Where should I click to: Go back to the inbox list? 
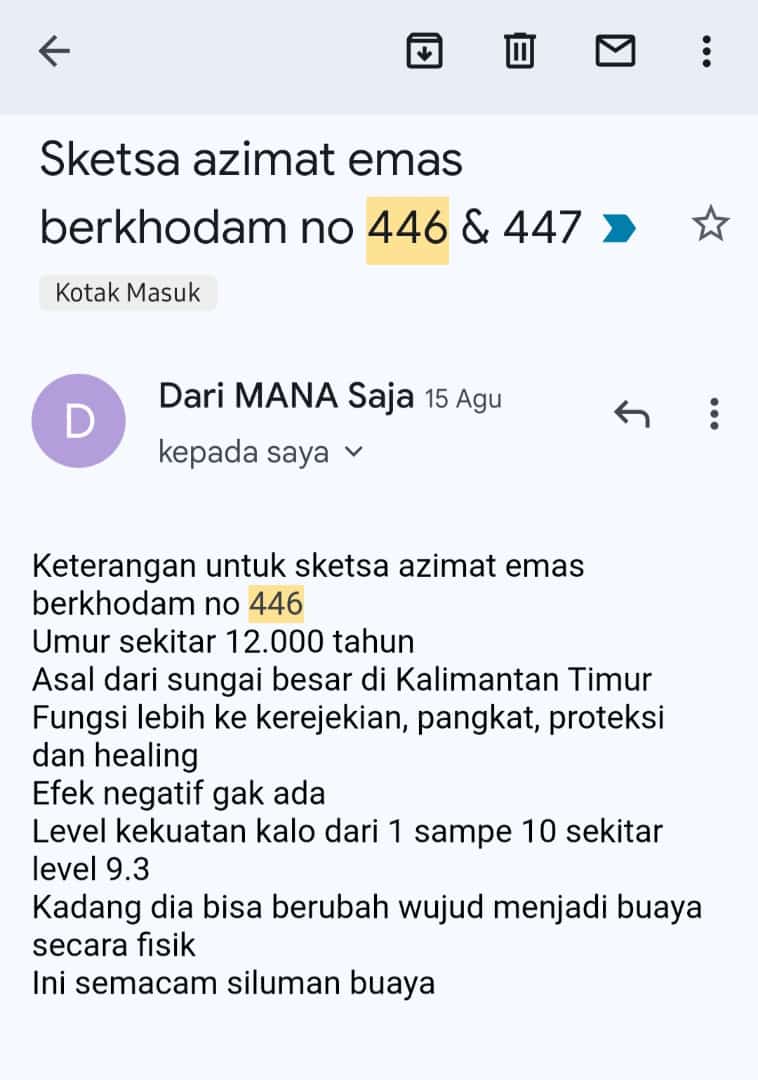(x=54, y=51)
